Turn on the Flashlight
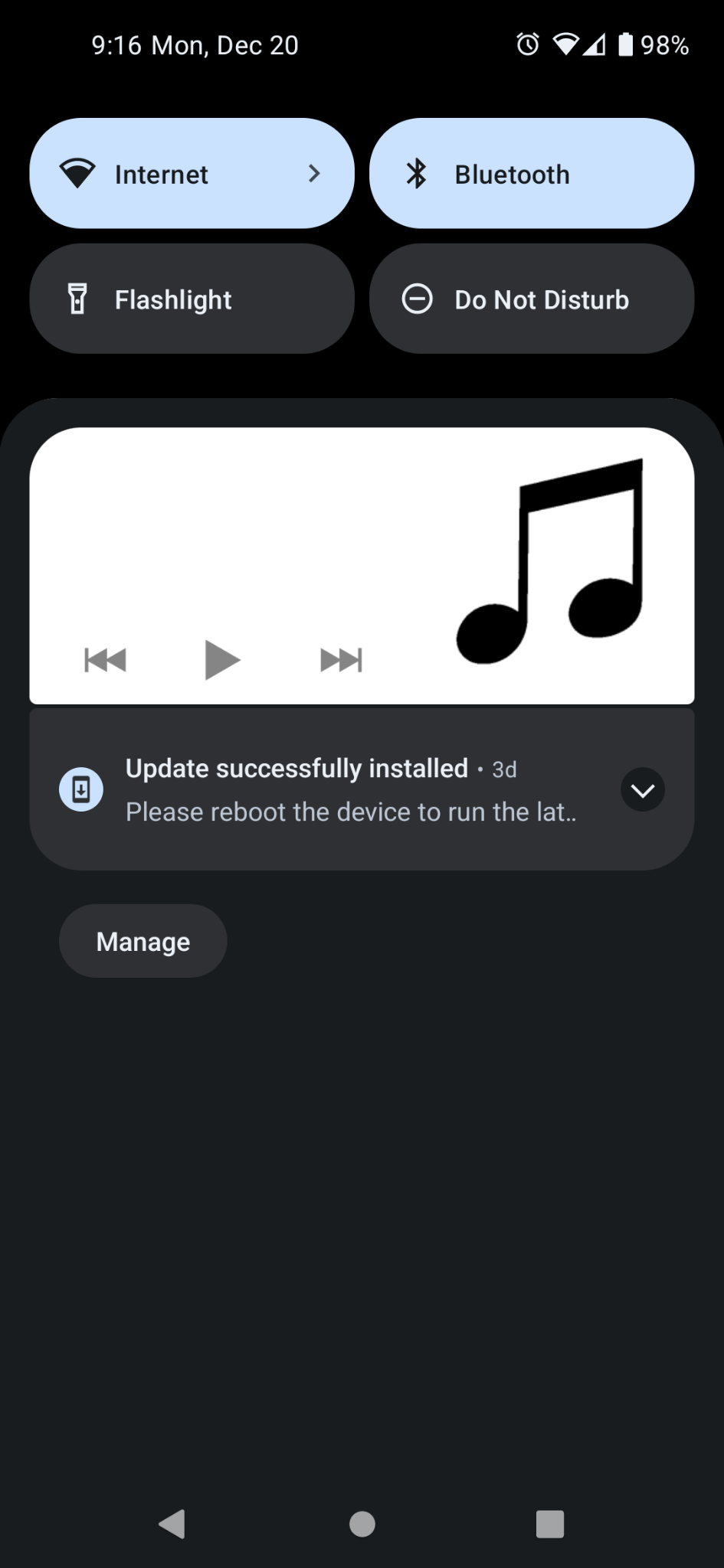 pyautogui.click(x=192, y=299)
